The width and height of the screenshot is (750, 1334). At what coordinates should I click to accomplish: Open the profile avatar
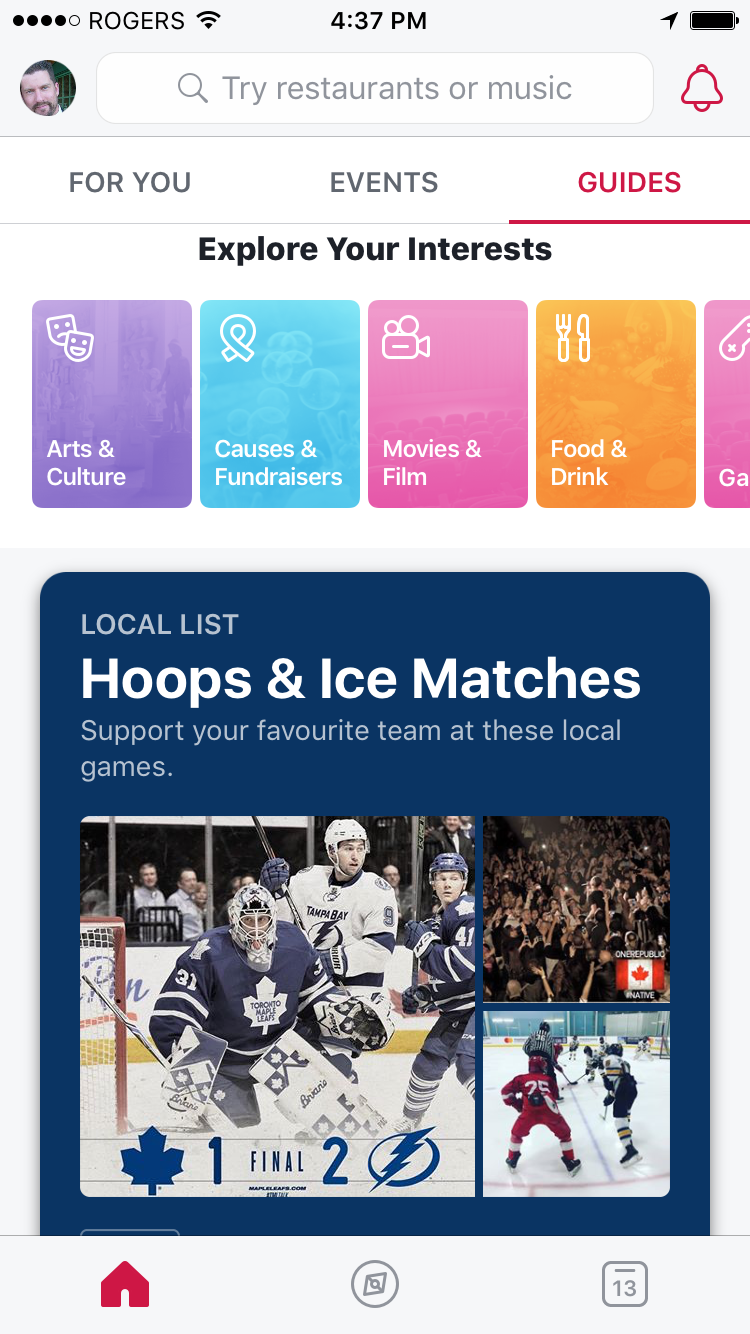(48, 88)
